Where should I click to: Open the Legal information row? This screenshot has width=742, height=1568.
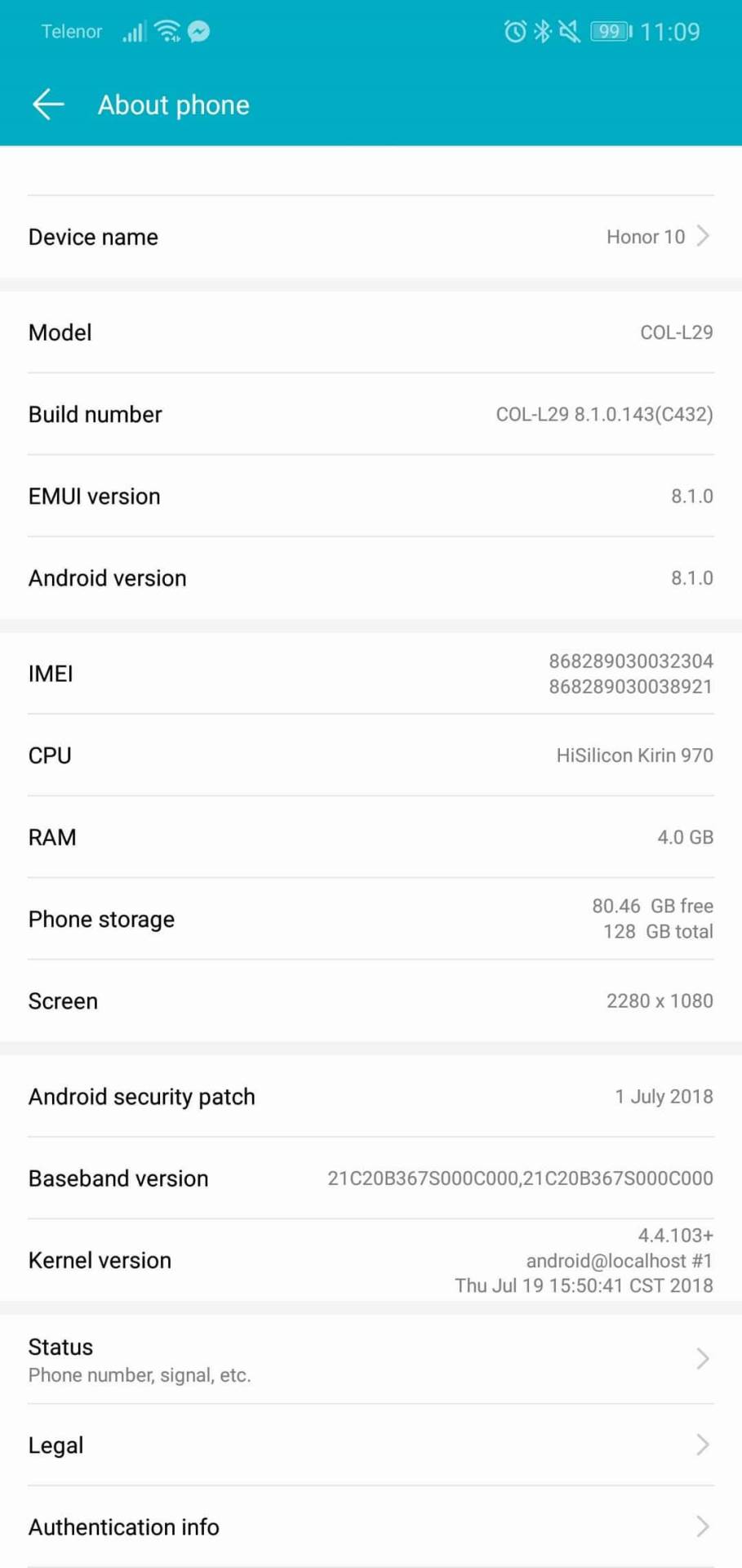coord(371,1445)
